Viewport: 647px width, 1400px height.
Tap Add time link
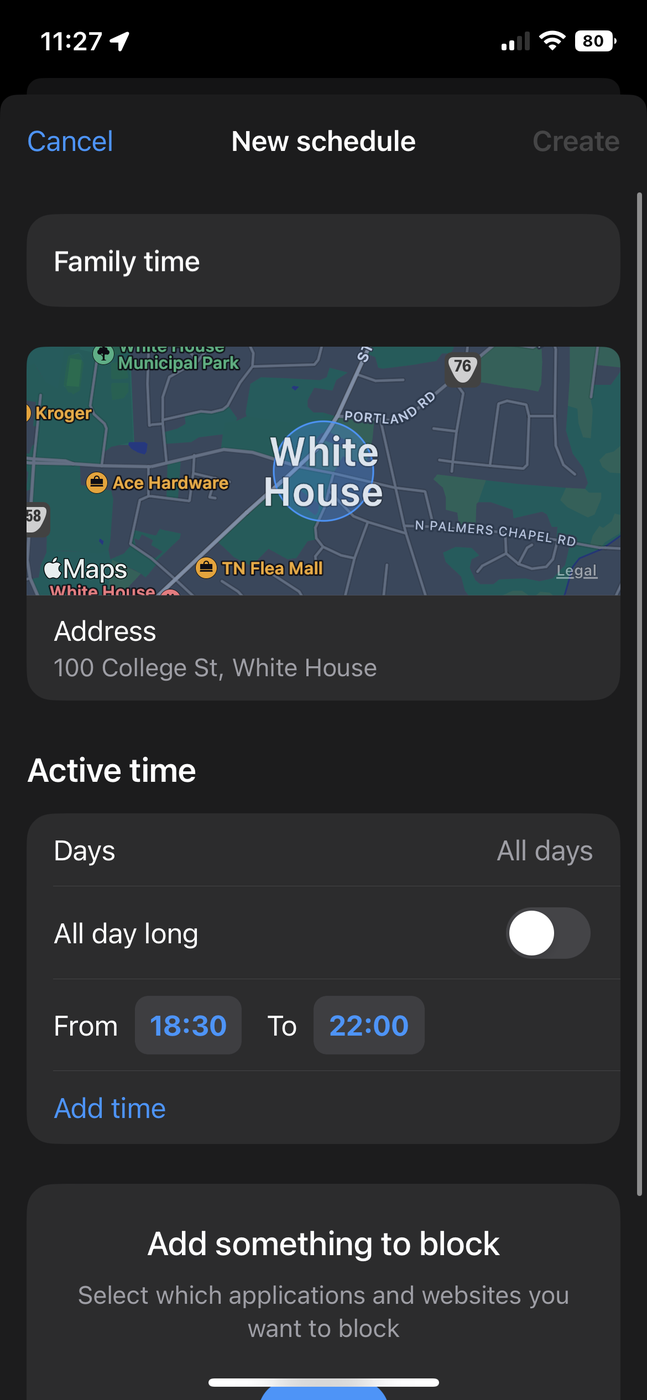coord(110,1108)
